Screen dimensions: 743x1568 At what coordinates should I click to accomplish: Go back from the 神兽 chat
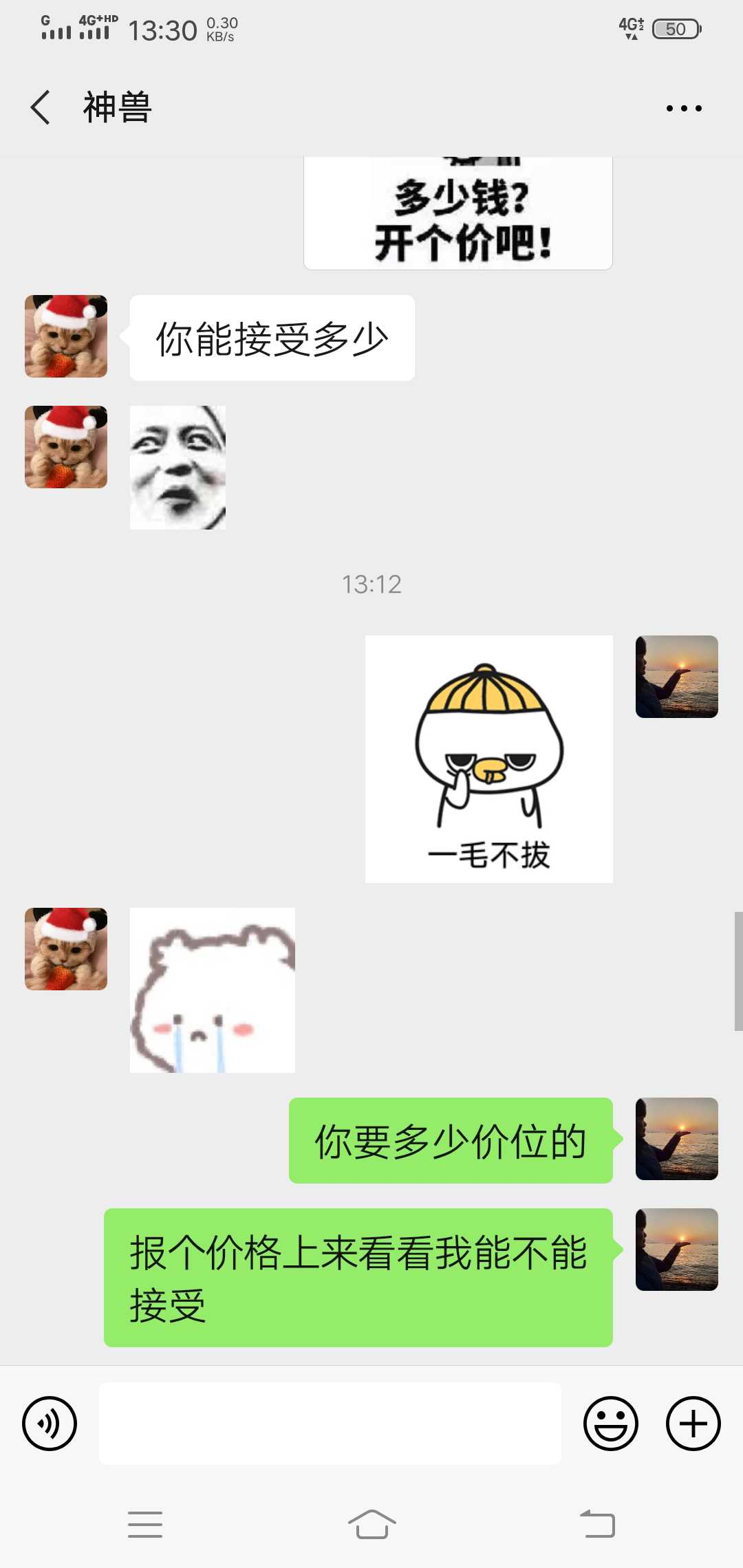41,108
